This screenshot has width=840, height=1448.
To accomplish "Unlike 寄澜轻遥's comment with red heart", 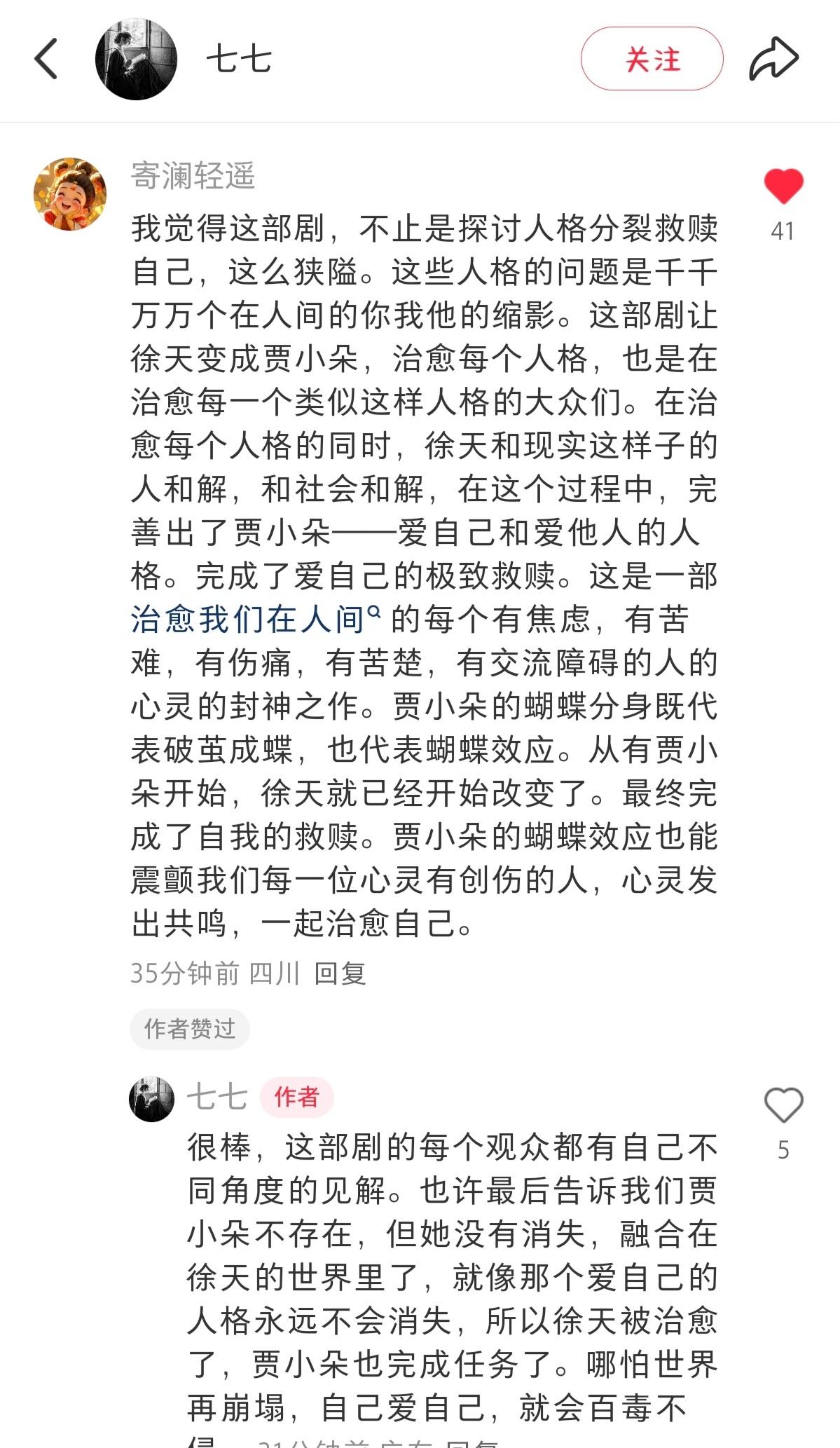I will click(783, 187).
